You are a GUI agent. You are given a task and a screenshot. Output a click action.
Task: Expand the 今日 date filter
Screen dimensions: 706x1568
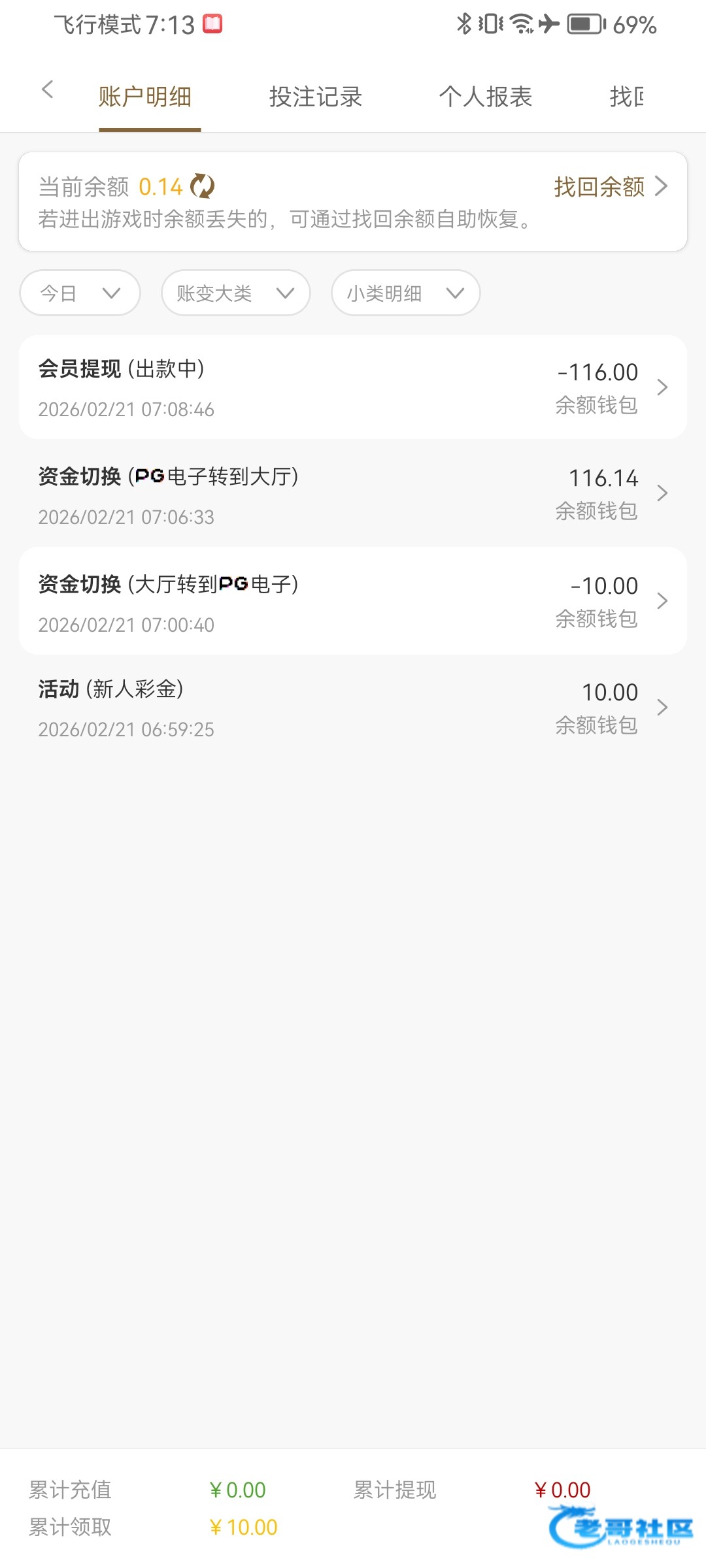point(80,293)
